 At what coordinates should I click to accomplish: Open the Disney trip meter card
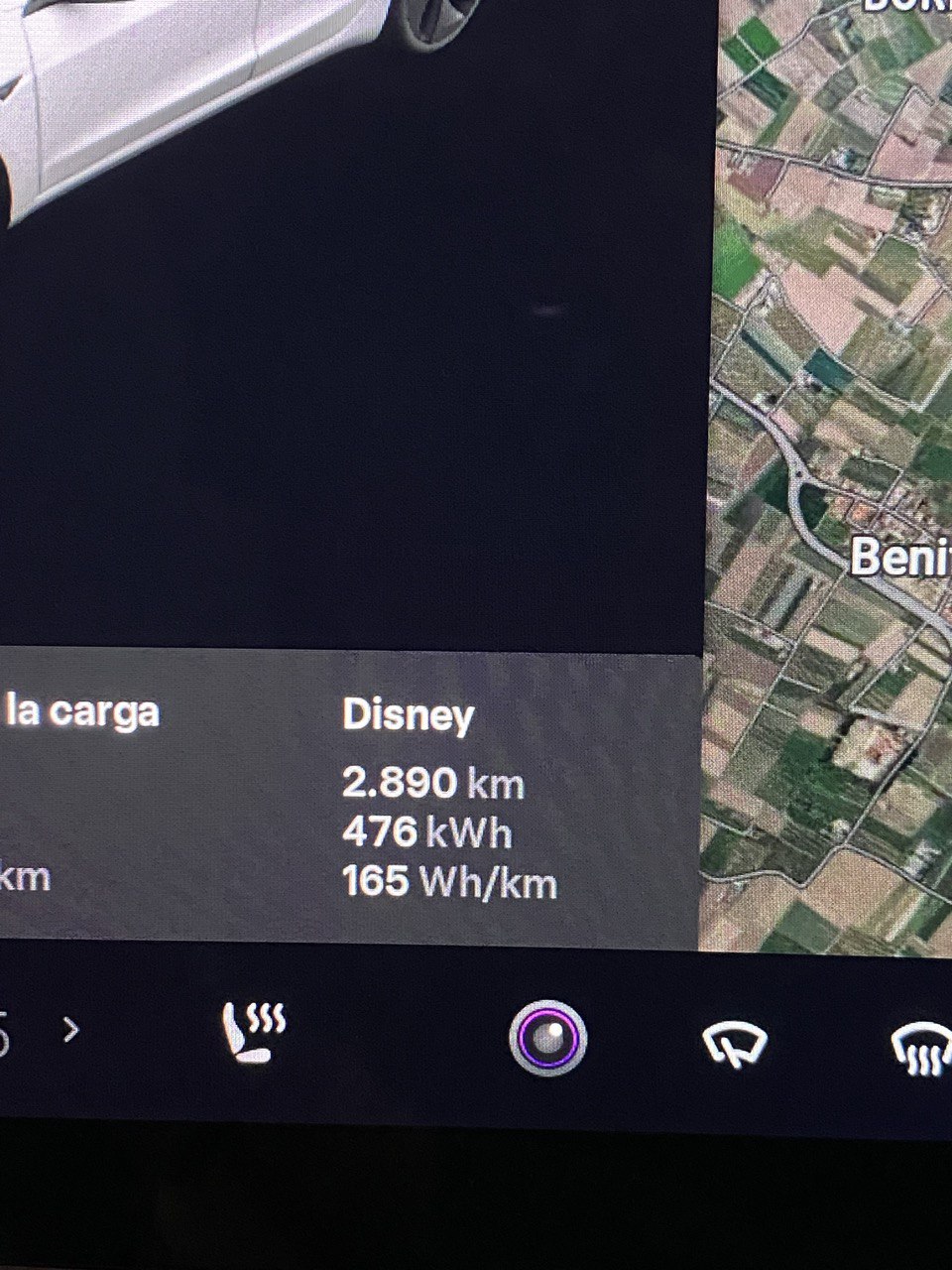coord(448,800)
